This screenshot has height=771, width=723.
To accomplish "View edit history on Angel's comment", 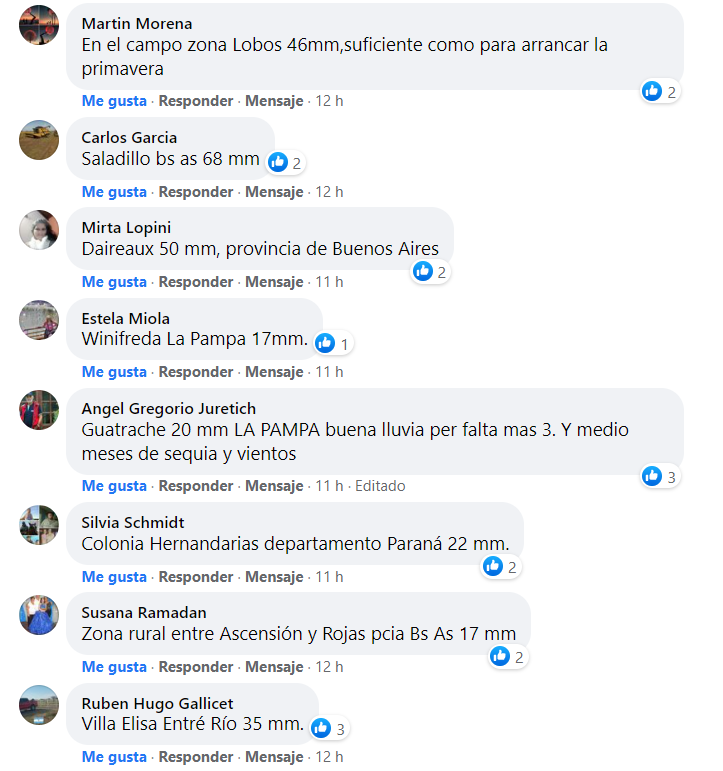I will (x=380, y=486).
